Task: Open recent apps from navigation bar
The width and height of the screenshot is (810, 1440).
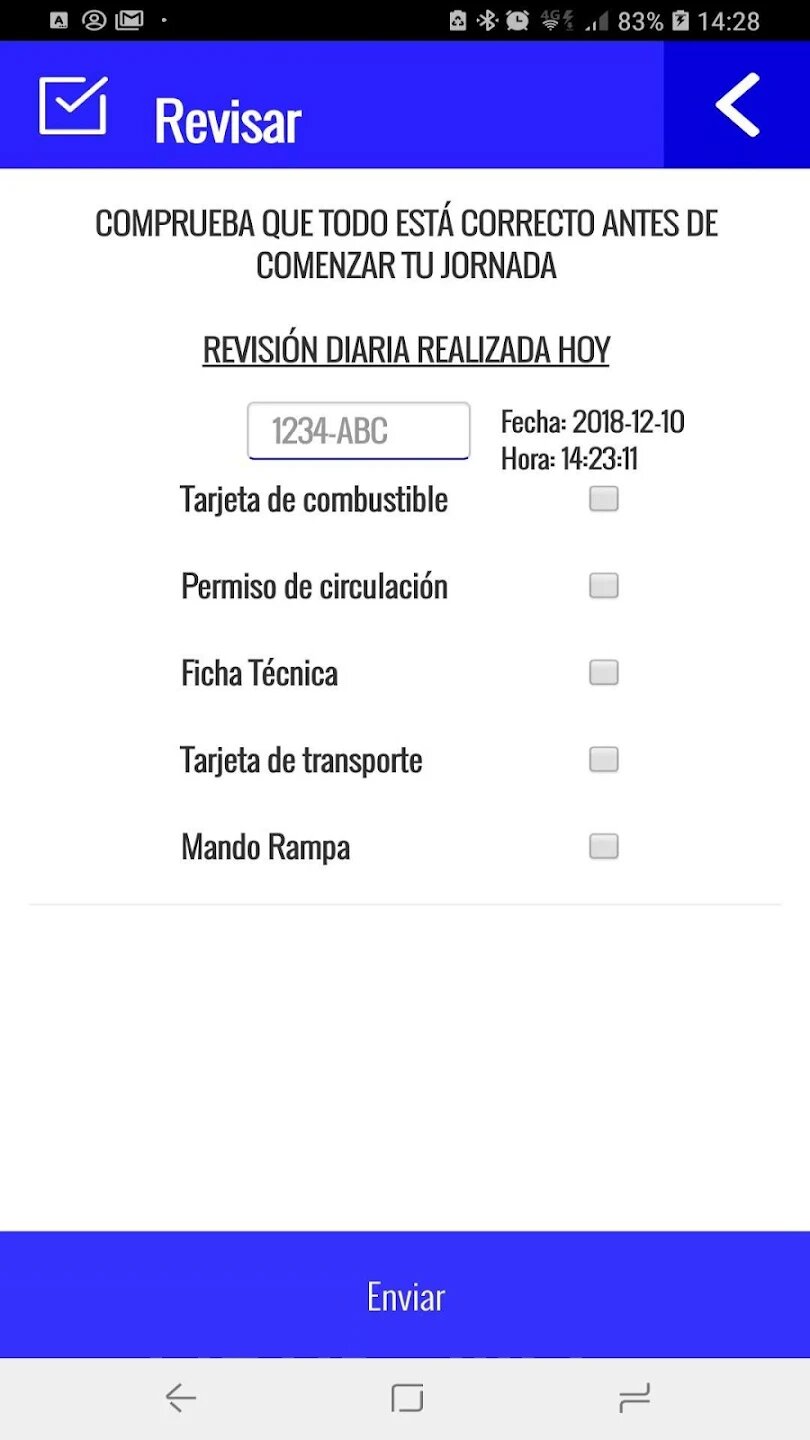Action: 634,1397
